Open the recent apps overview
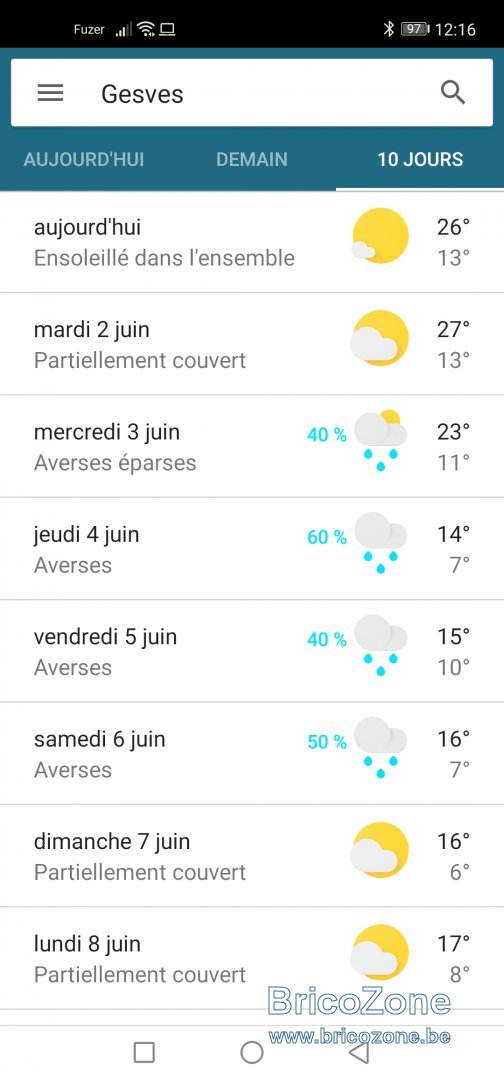The height and width of the screenshot is (1080, 504). (144, 1052)
